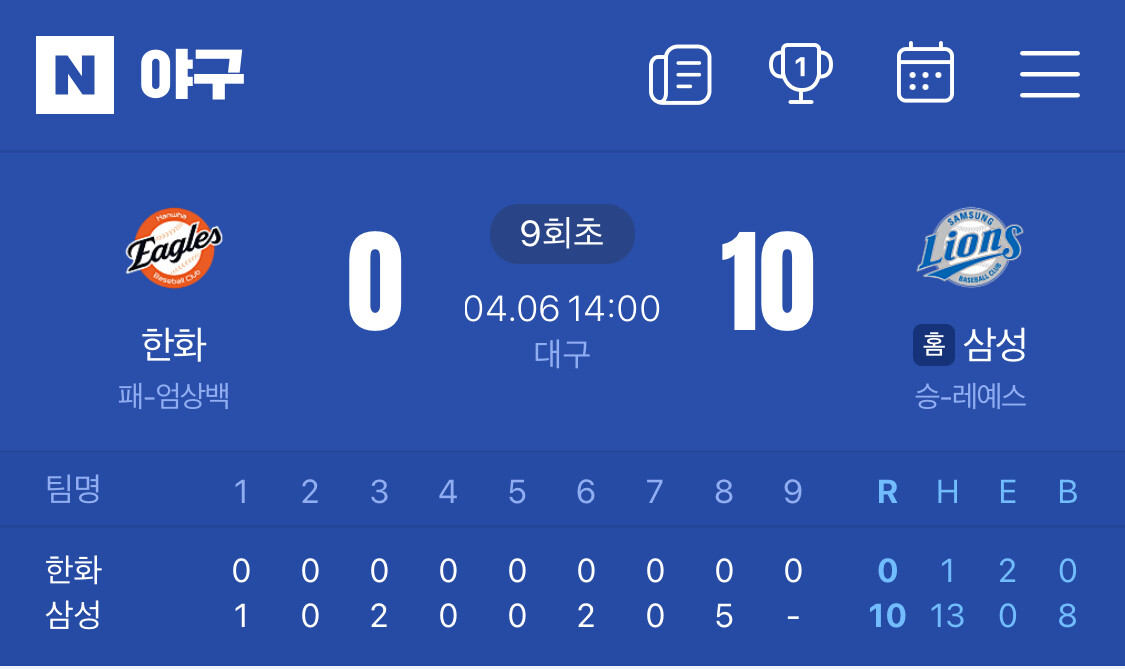Viewport: 1125px width, 669px height.
Task: Open the news articles icon
Action: tap(680, 75)
